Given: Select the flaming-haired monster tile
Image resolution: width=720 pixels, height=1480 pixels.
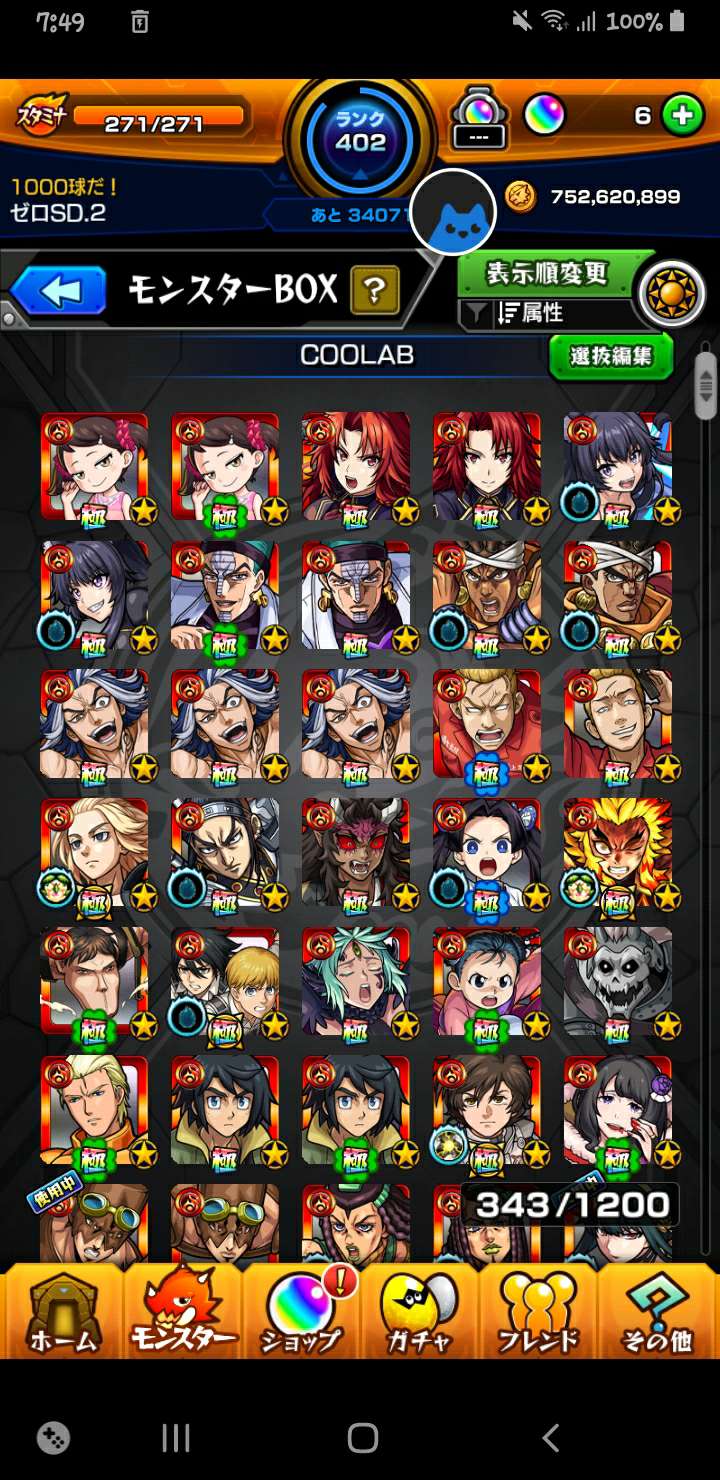Looking at the screenshot, I should [617, 853].
